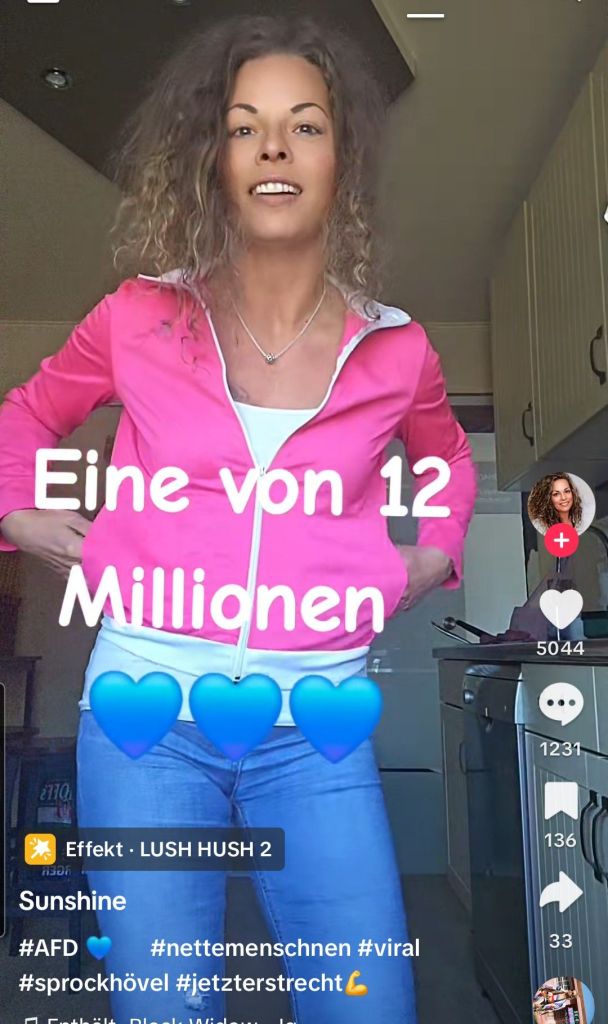Open Sunshine's profile from the username
Screen dimensions: 608x1024
(72, 901)
